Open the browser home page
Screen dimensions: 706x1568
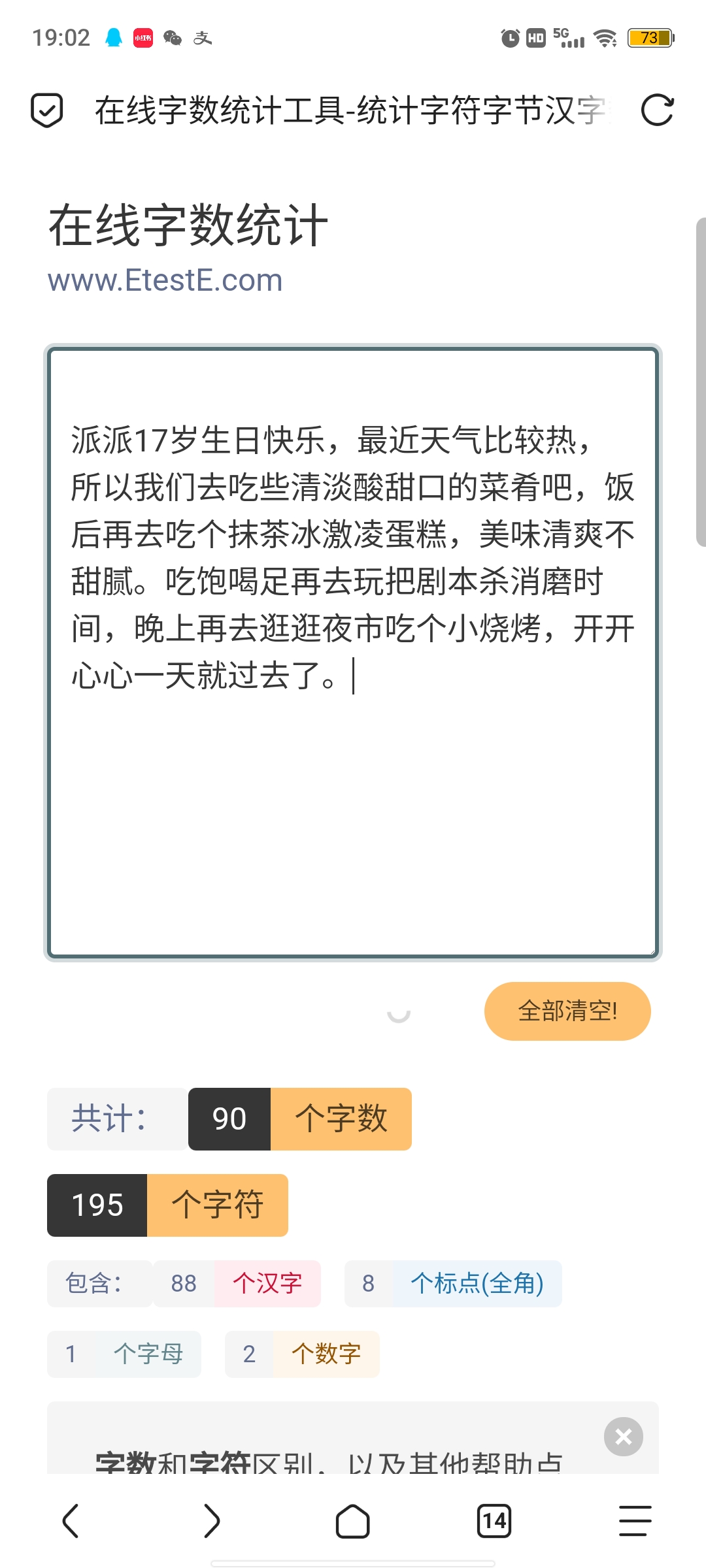coord(353,1521)
